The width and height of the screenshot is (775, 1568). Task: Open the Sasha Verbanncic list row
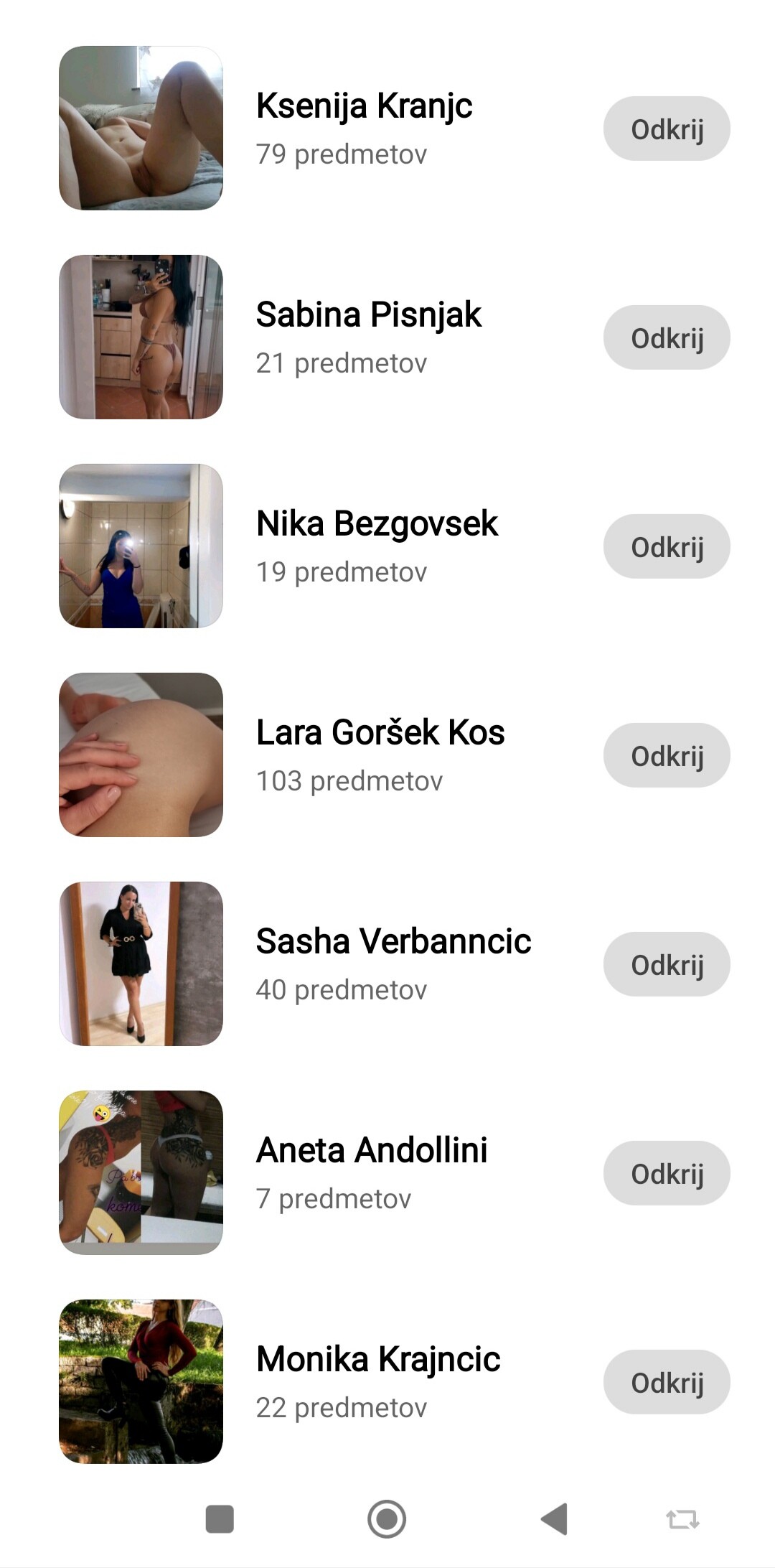(x=387, y=964)
